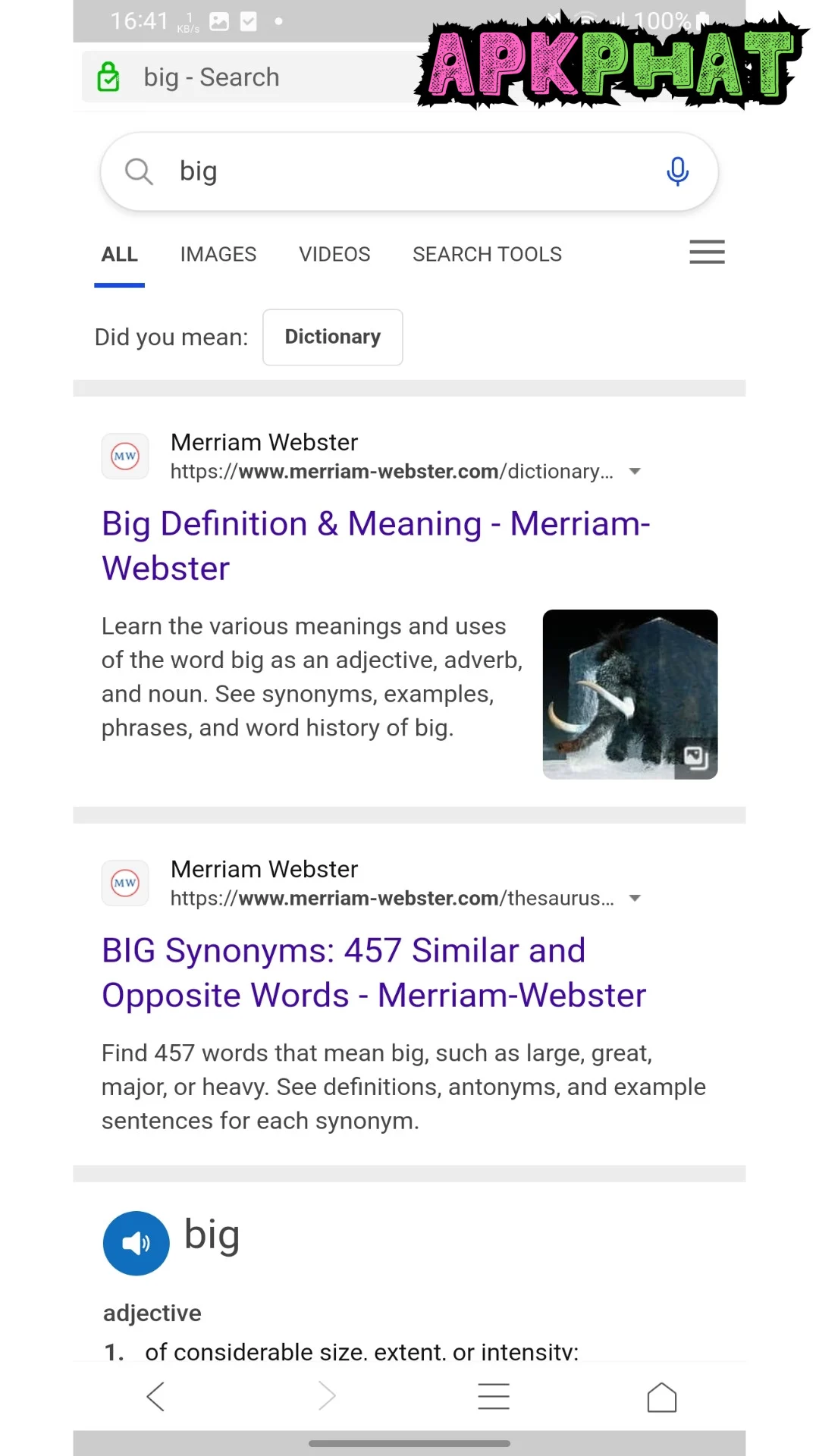Tap the search box containing "big"

pyautogui.click(x=394, y=172)
